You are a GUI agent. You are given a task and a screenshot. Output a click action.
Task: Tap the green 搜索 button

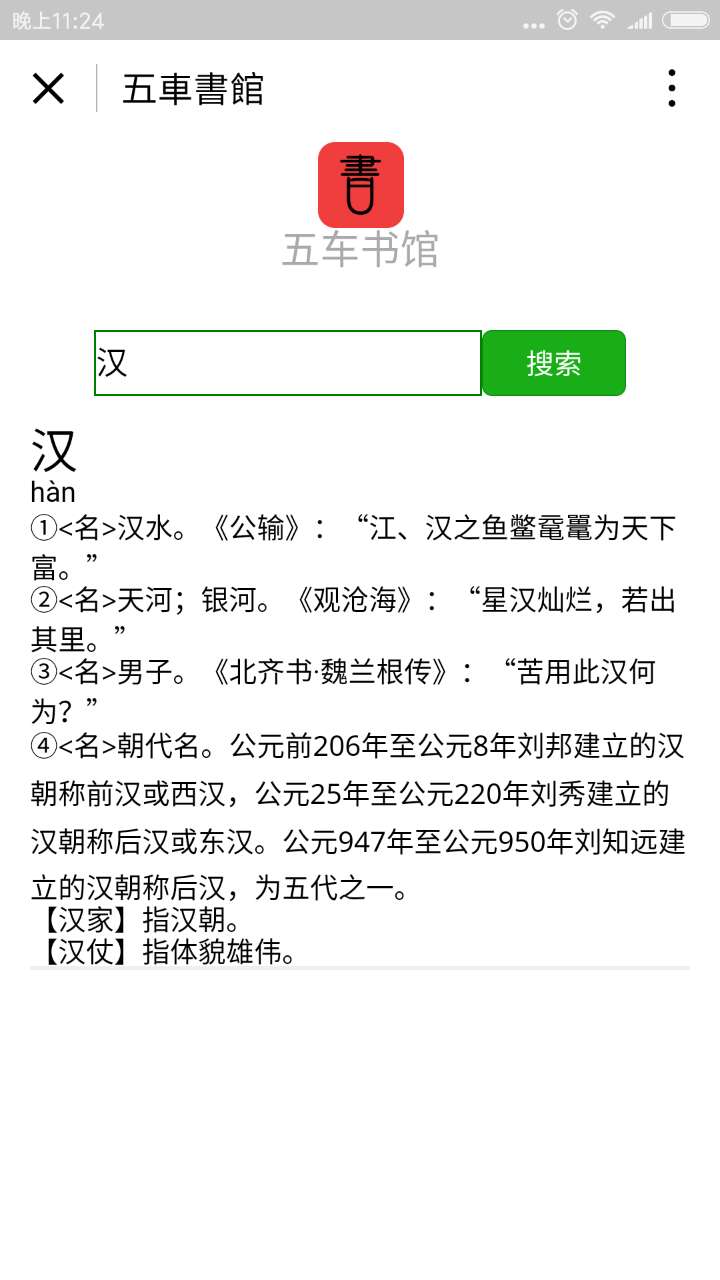click(554, 363)
